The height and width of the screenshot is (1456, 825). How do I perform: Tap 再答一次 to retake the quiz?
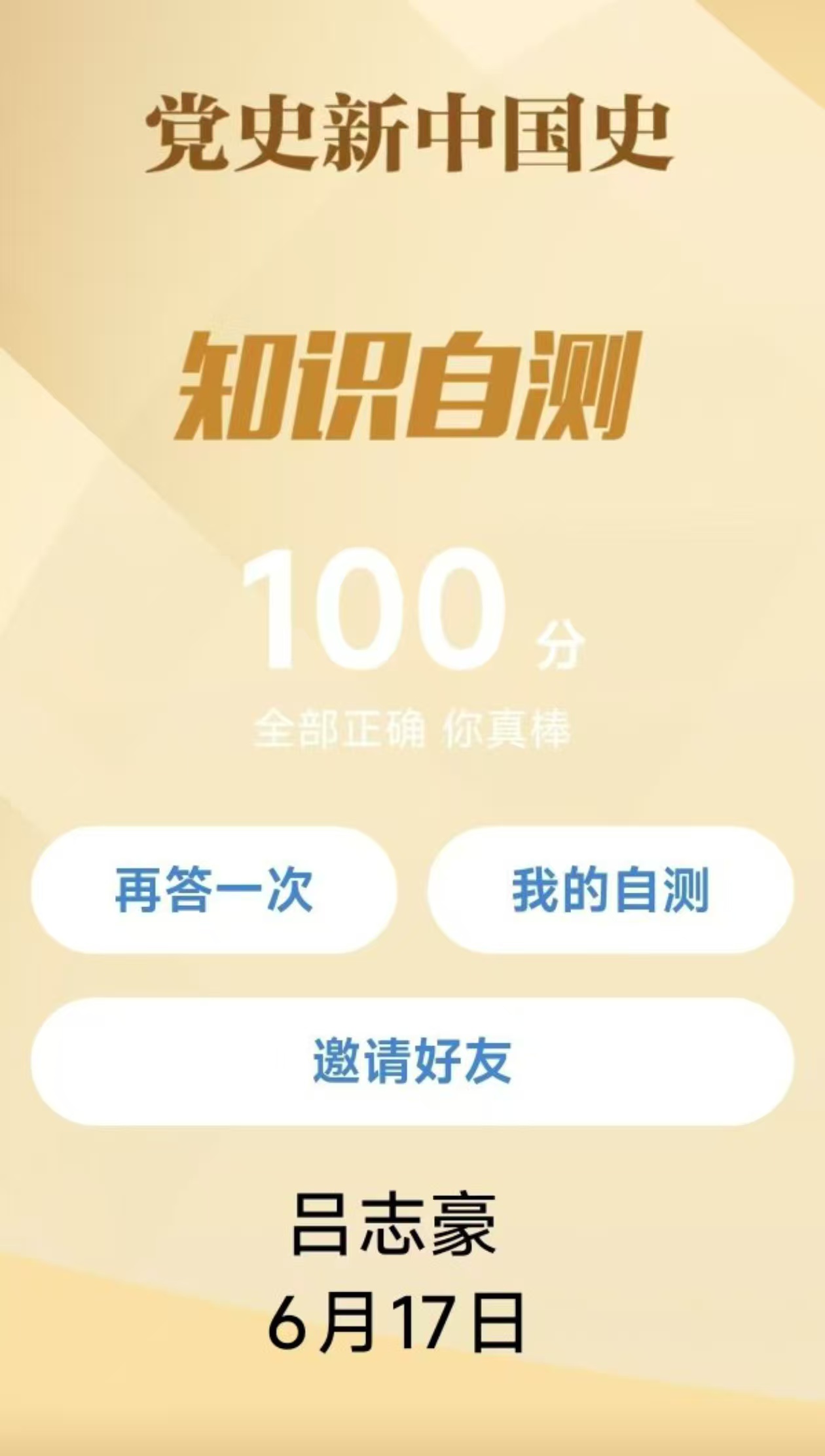(214, 889)
